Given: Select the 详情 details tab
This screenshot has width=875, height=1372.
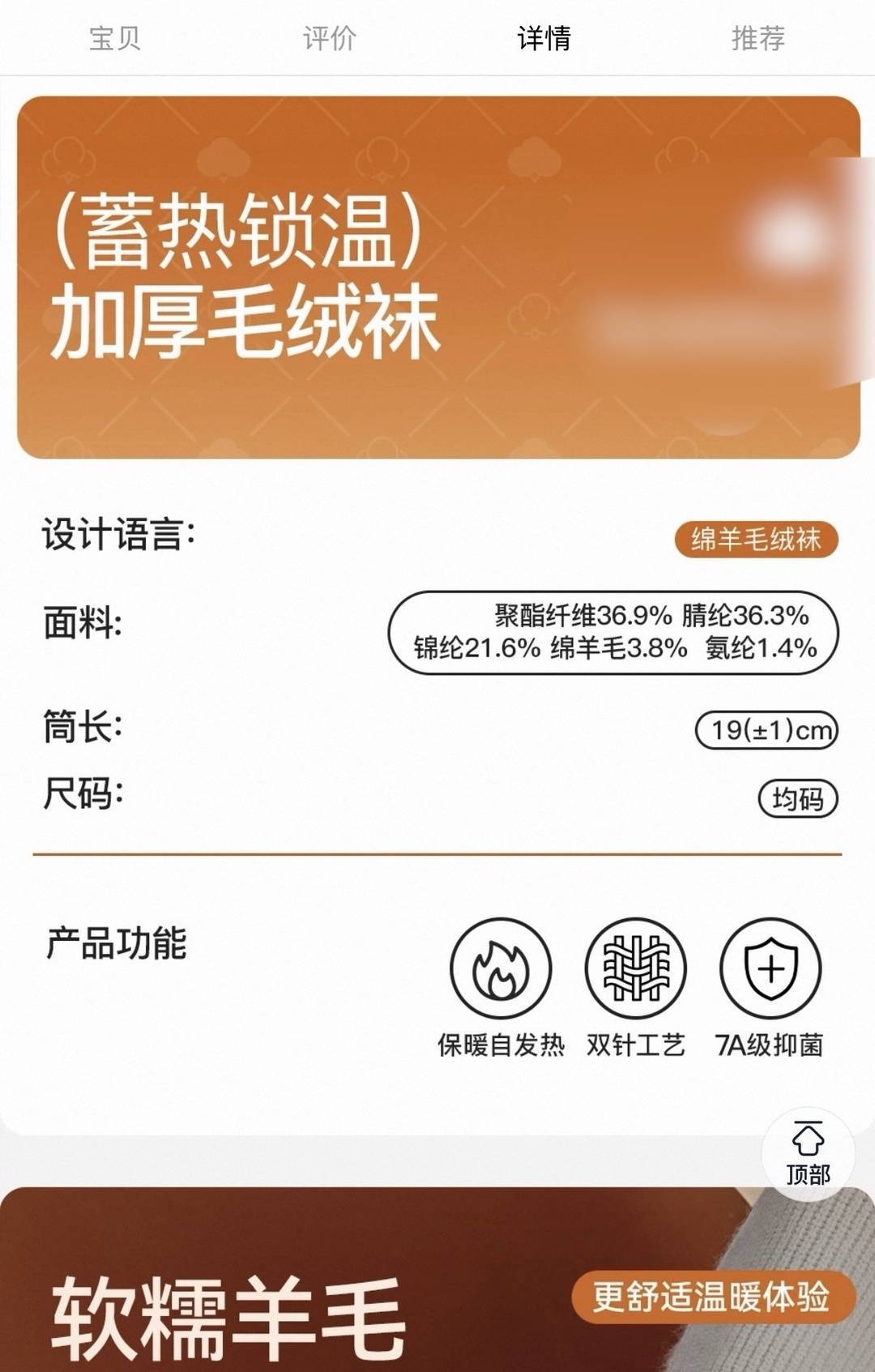Looking at the screenshot, I should point(544,38).
